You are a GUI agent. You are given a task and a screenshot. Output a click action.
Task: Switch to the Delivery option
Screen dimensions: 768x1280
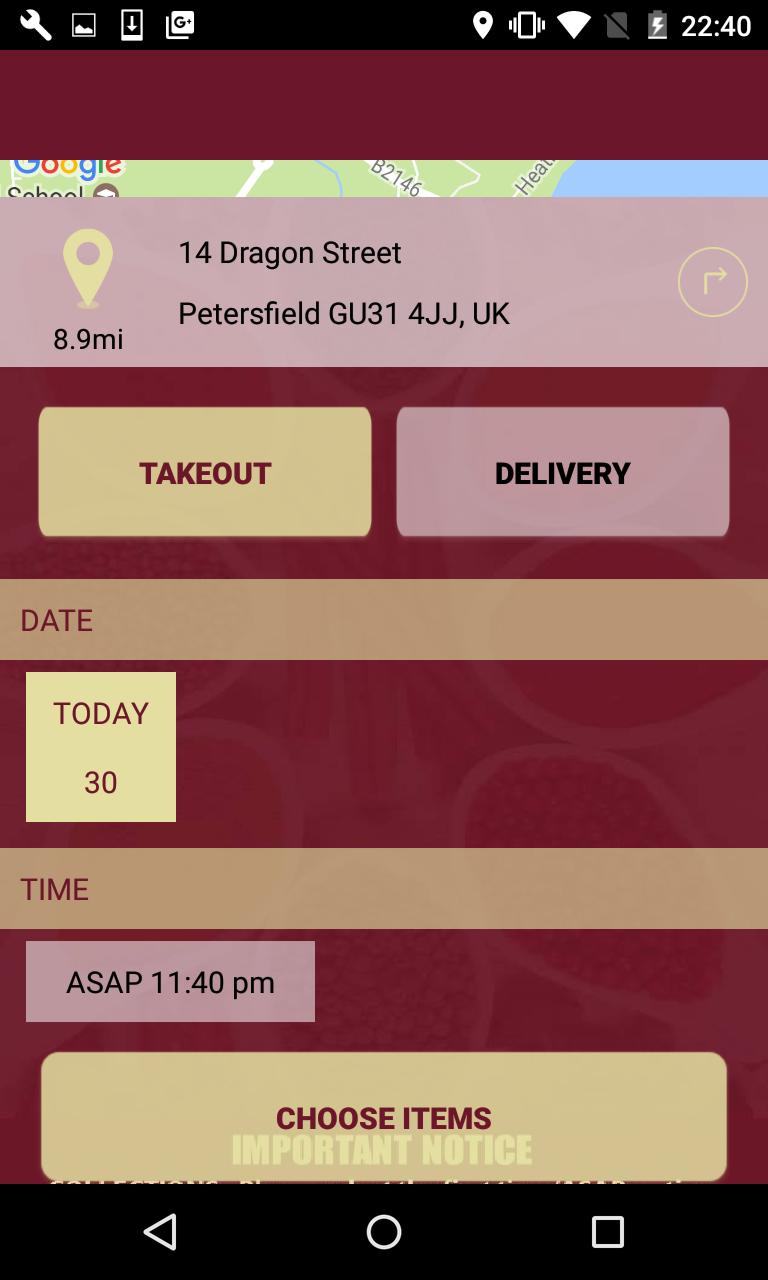click(562, 472)
